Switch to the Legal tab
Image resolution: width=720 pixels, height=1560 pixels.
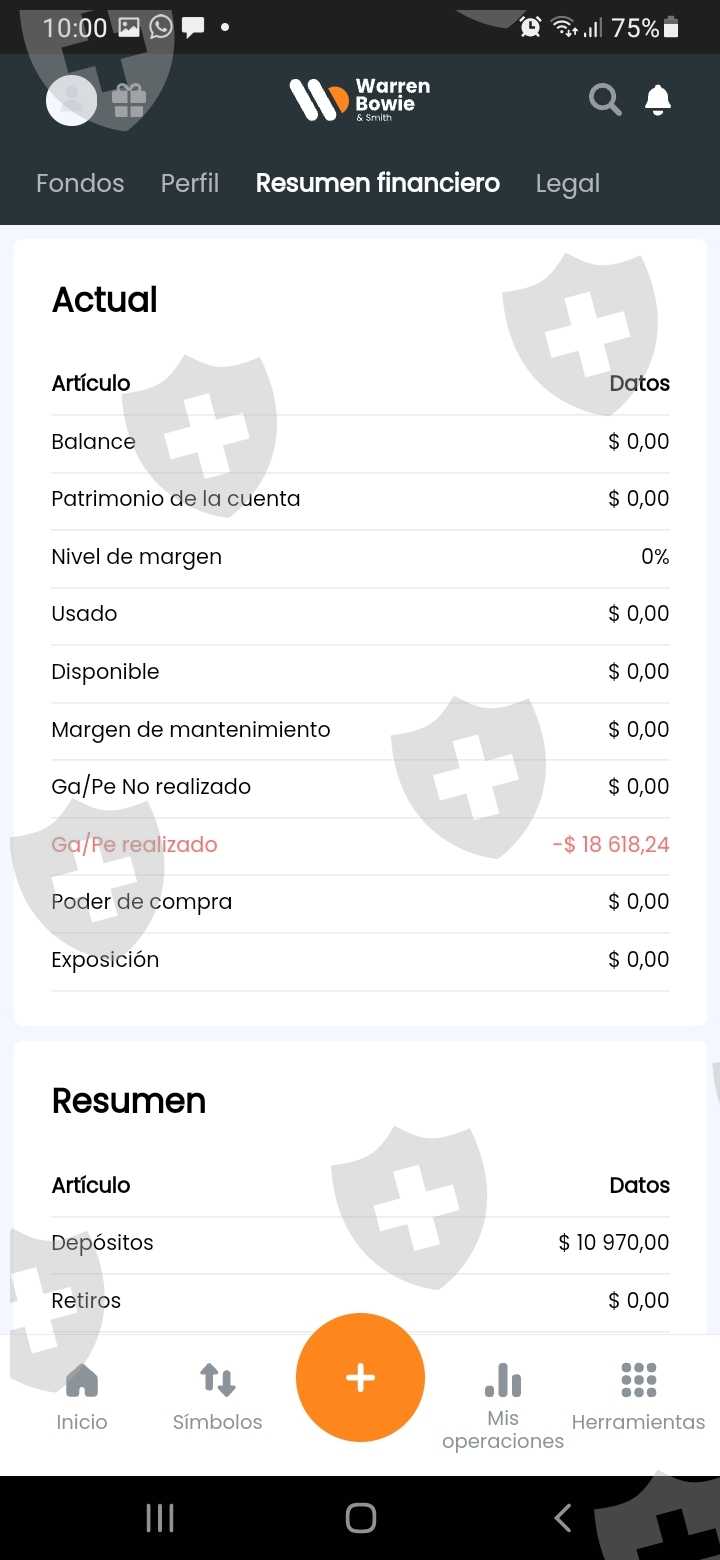pyautogui.click(x=568, y=184)
